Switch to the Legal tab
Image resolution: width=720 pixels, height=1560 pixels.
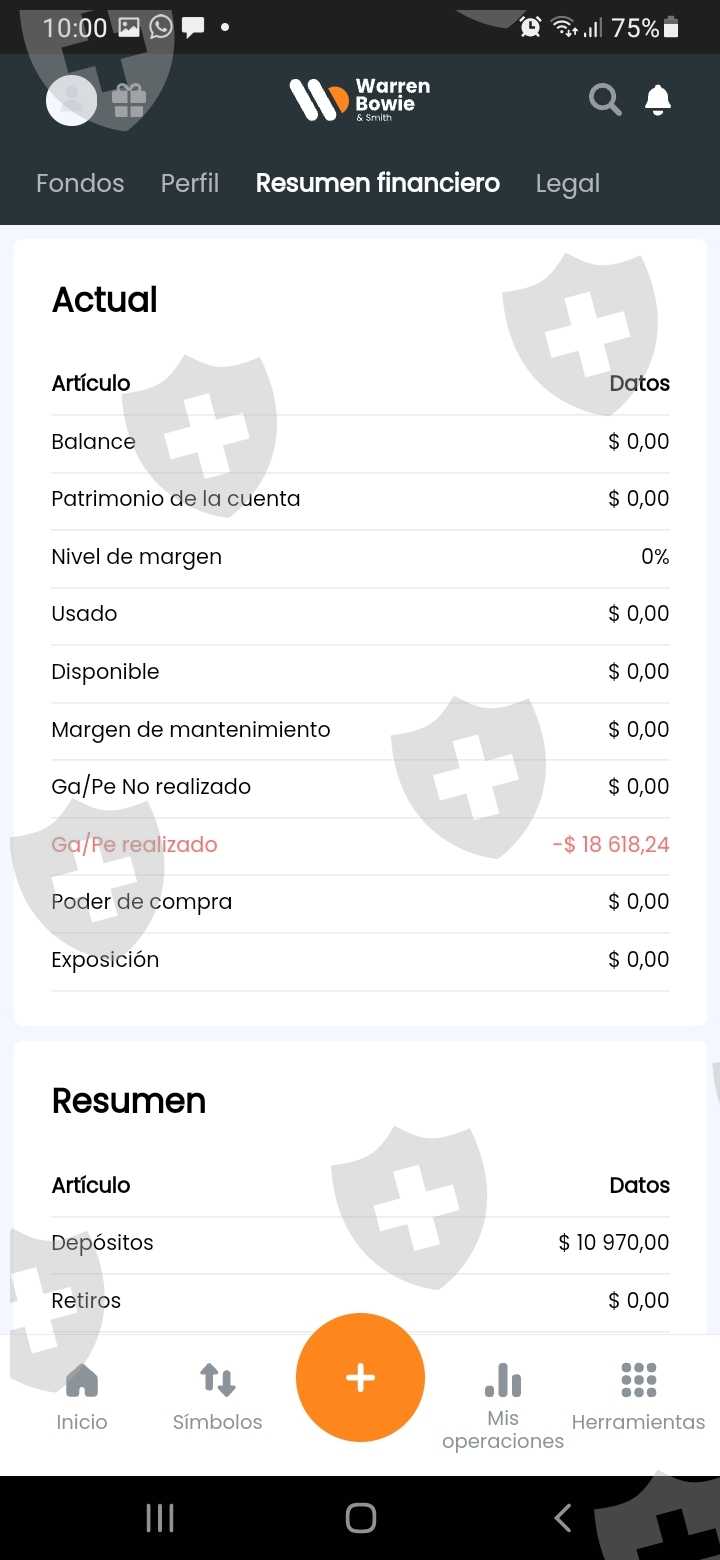pyautogui.click(x=568, y=184)
